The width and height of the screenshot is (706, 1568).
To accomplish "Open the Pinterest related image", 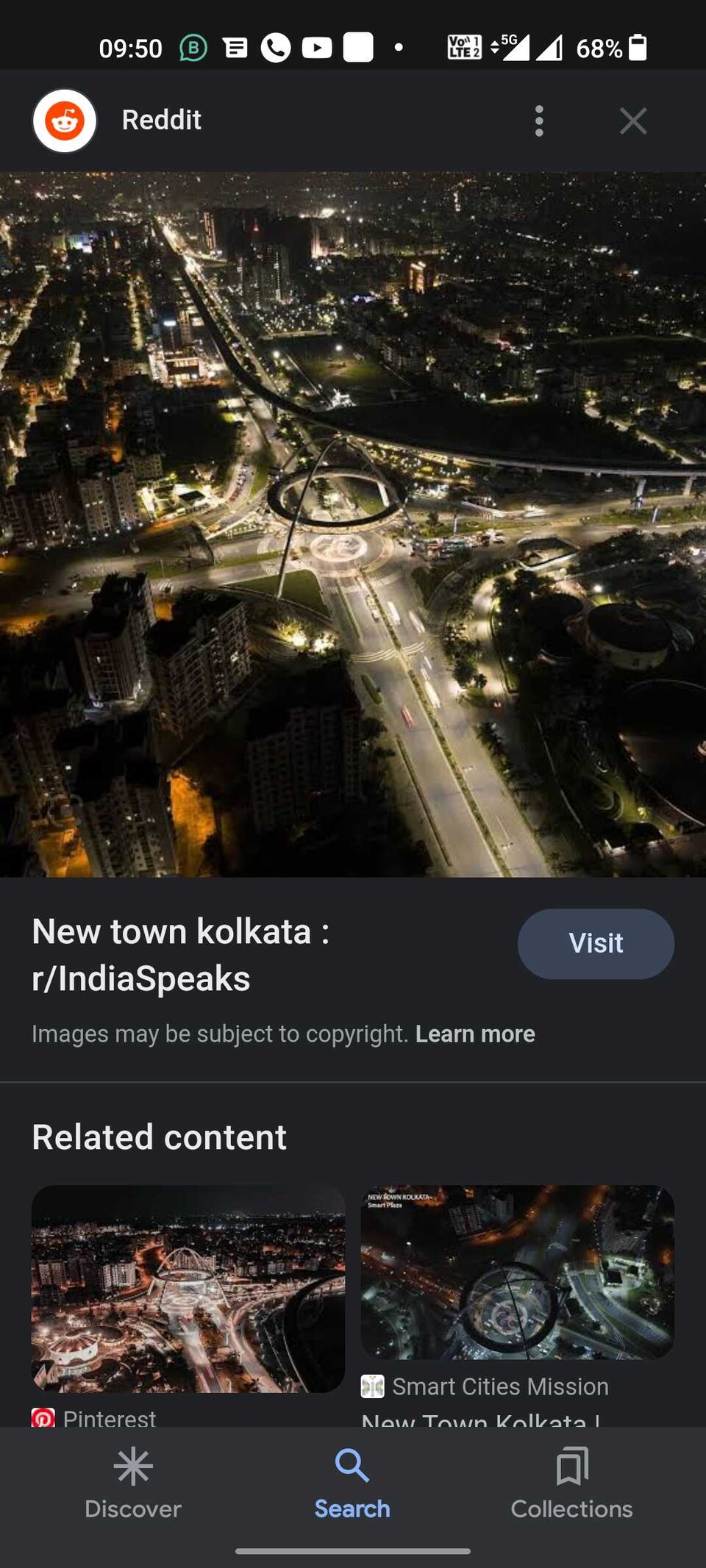I will (188, 1288).
